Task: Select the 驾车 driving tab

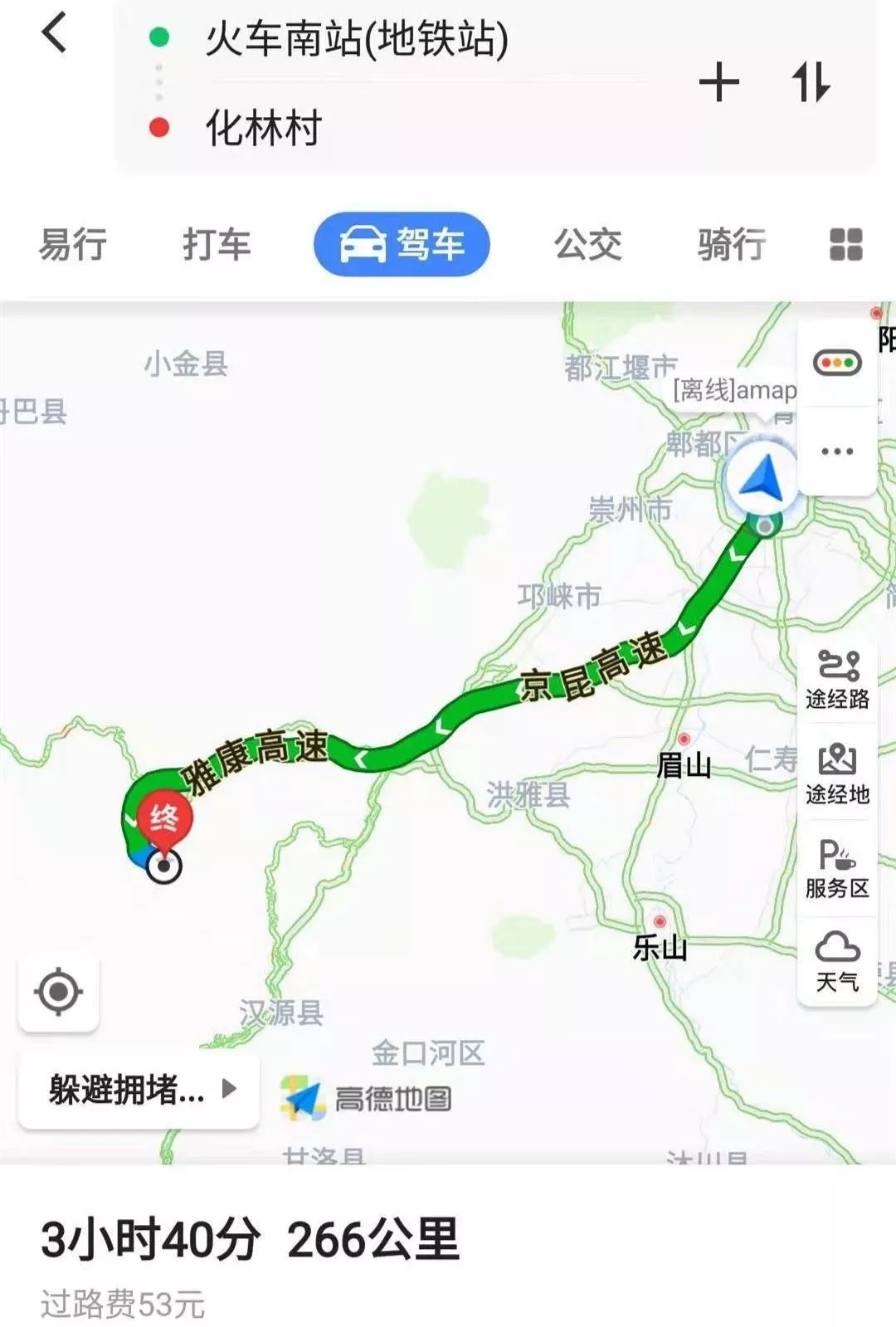Action: tap(402, 245)
